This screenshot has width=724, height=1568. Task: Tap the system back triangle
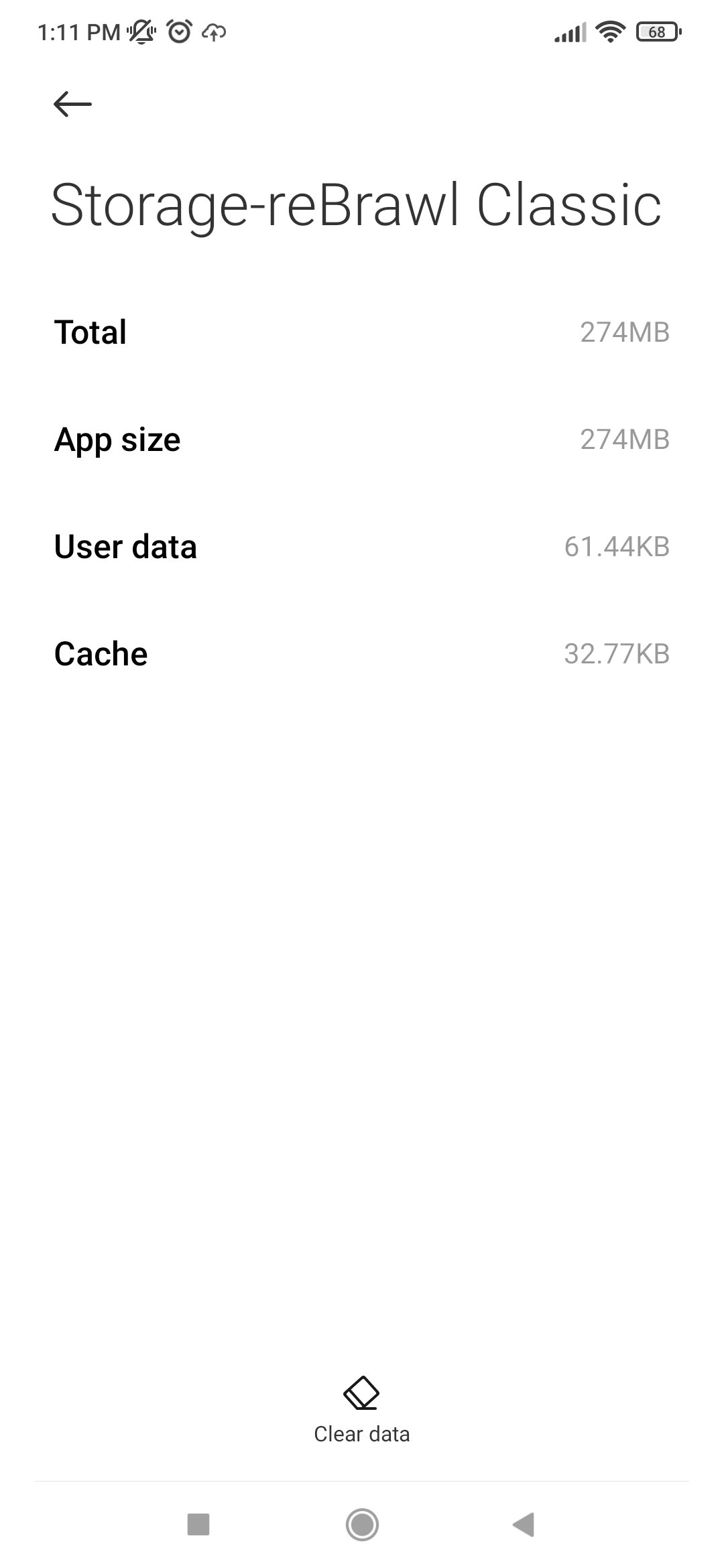point(524,1524)
